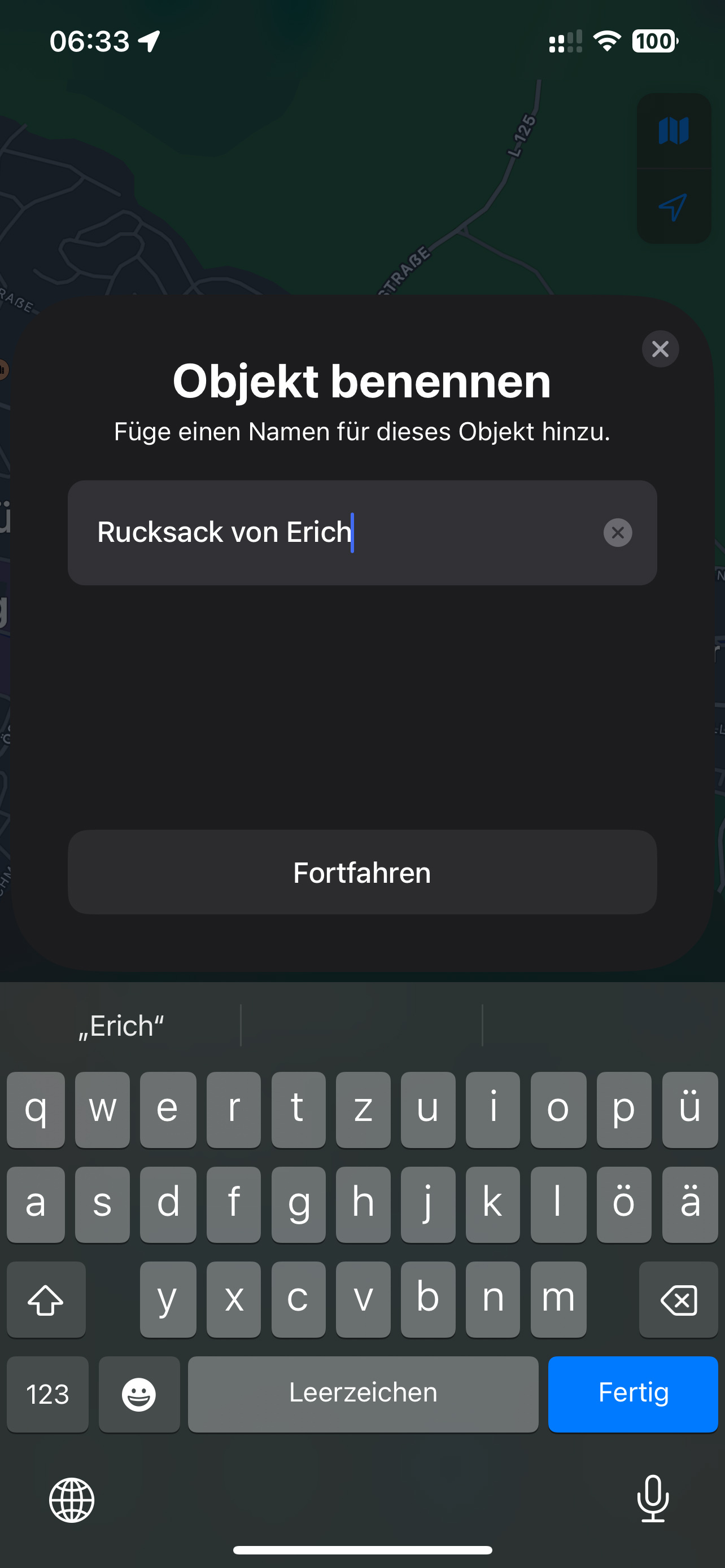
Task: Close the Objekt benennen dialog
Action: [x=660, y=349]
